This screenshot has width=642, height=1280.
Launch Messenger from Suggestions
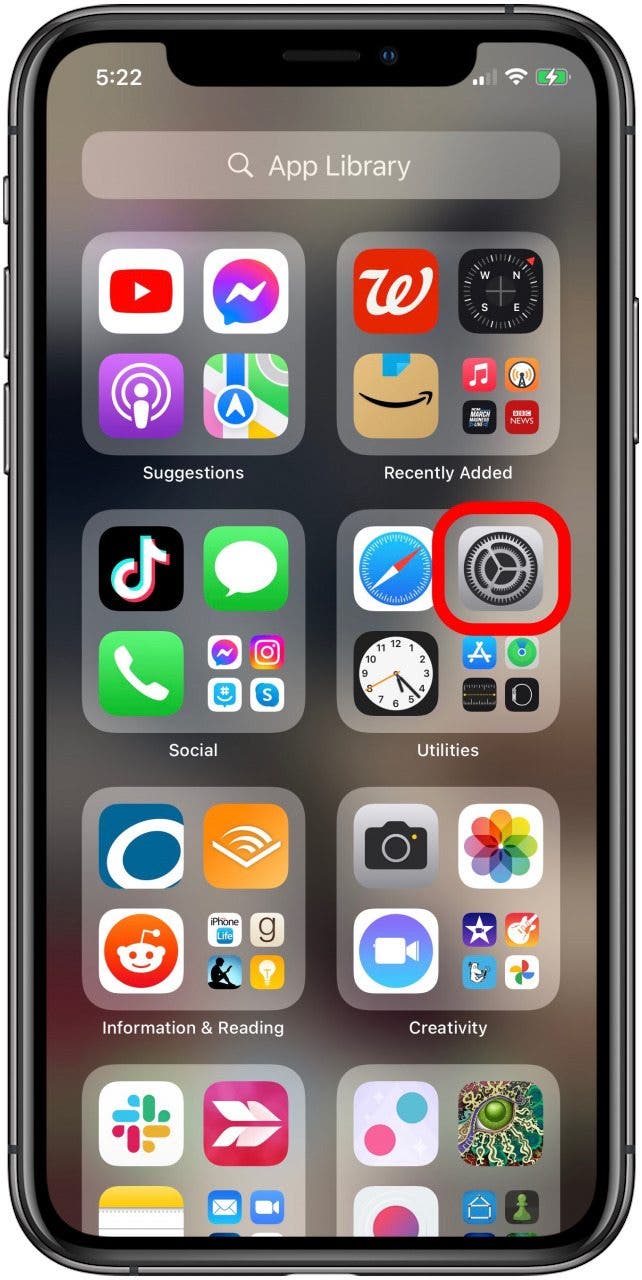246,291
